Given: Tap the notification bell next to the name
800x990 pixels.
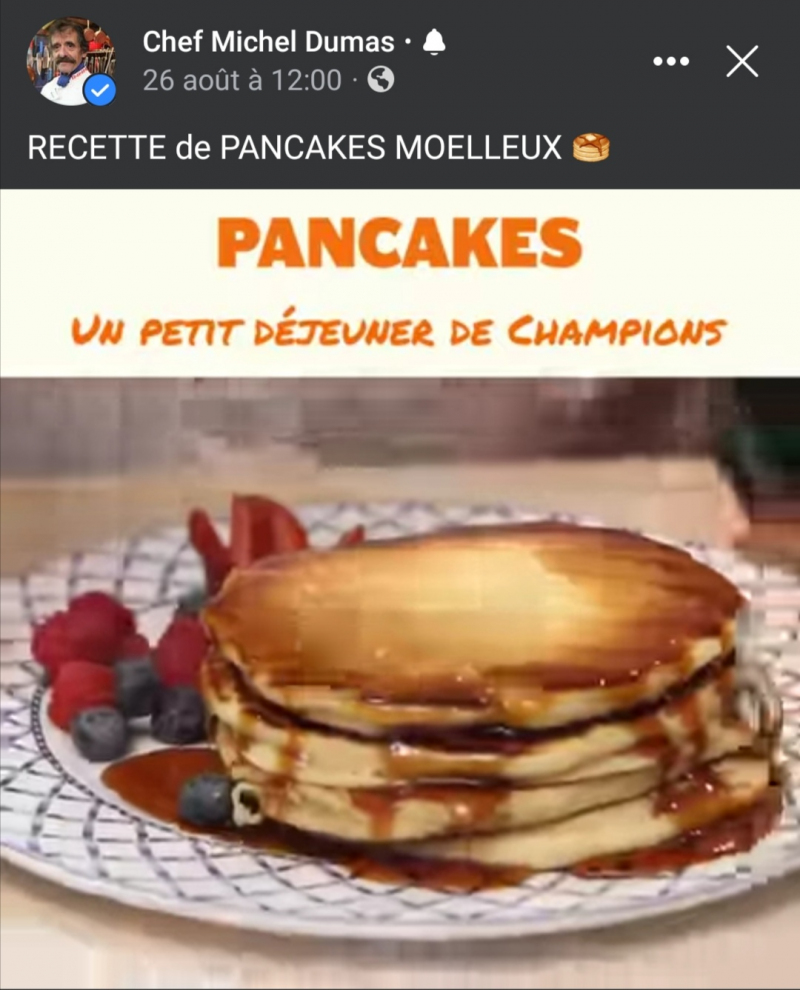Looking at the screenshot, I should pyautogui.click(x=434, y=42).
